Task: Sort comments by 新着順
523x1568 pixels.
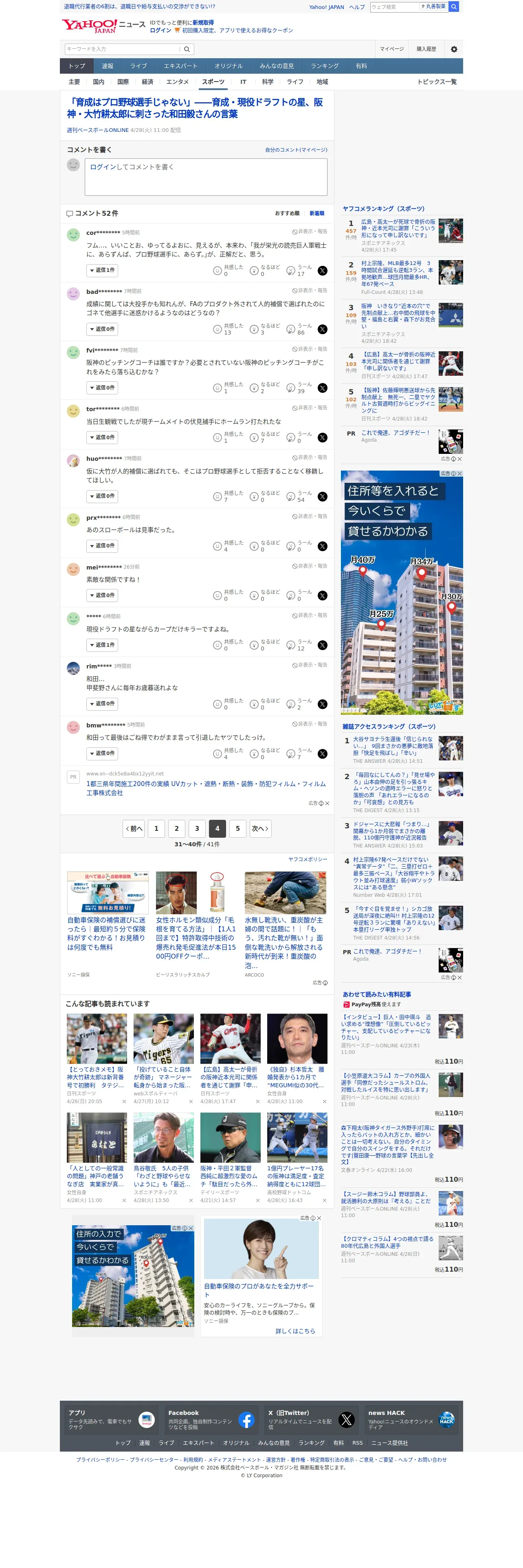Action: click(x=316, y=214)
